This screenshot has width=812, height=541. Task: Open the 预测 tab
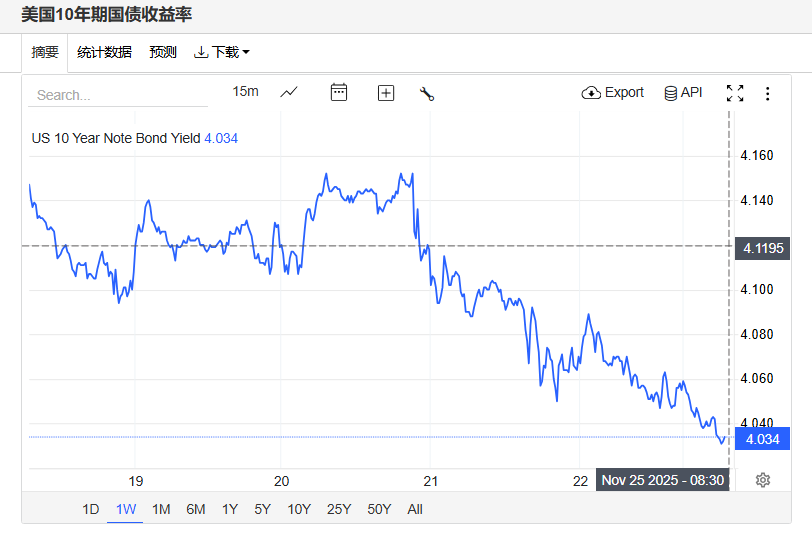tap(163, 52)
